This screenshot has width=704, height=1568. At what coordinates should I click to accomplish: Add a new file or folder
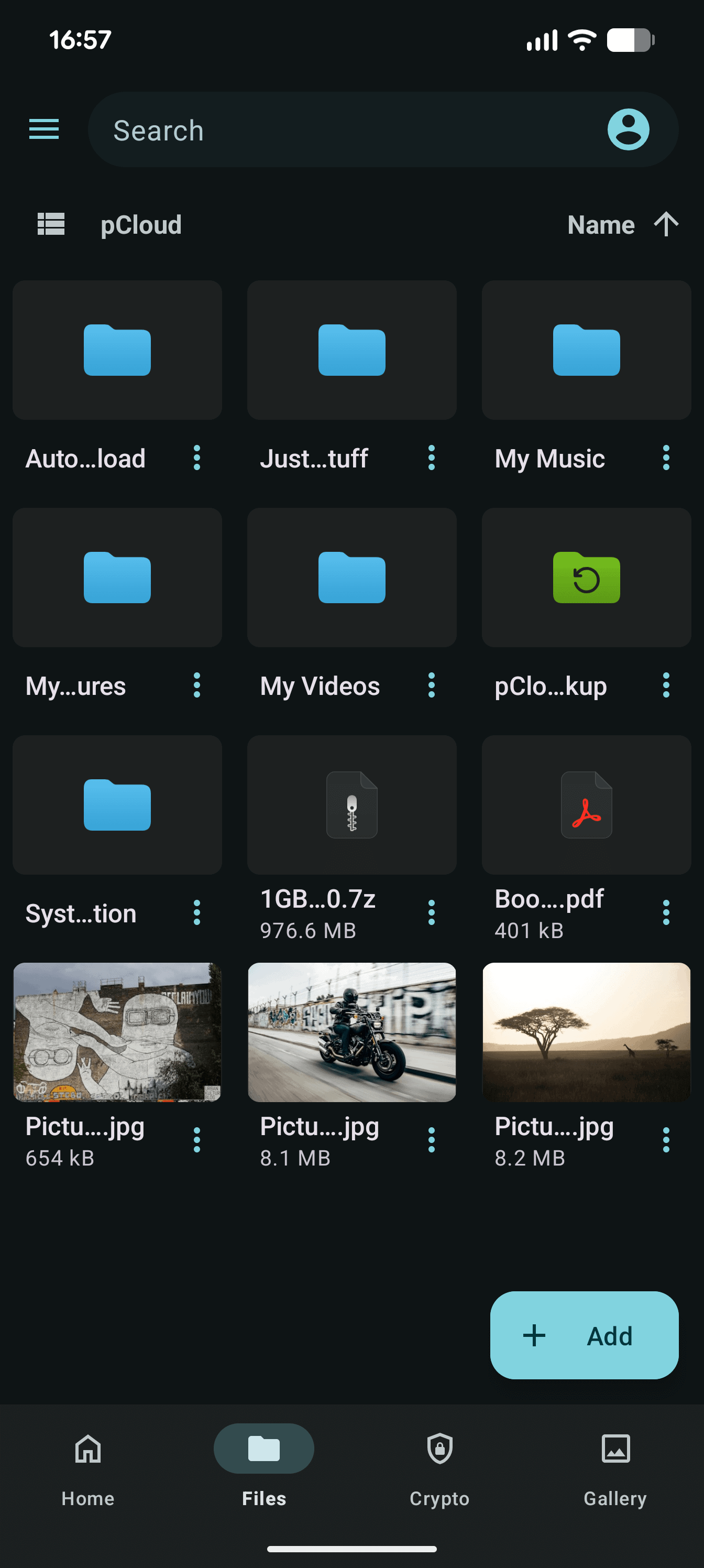coord(584,1335)
